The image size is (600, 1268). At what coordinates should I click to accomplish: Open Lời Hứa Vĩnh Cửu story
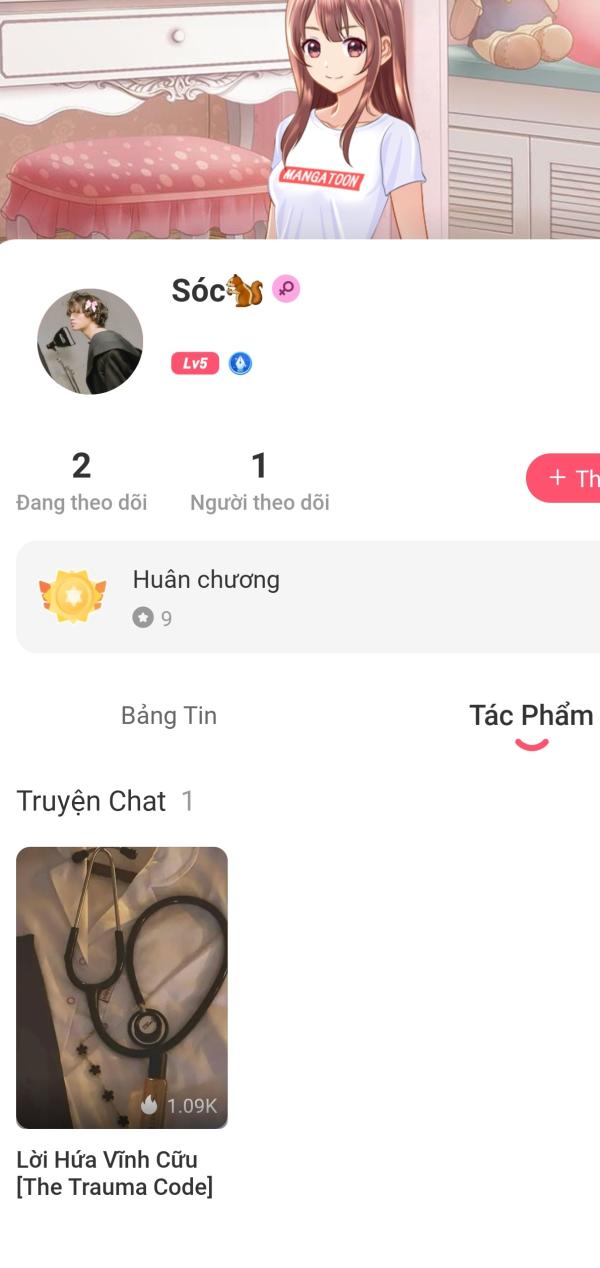(x=122, y=988)
